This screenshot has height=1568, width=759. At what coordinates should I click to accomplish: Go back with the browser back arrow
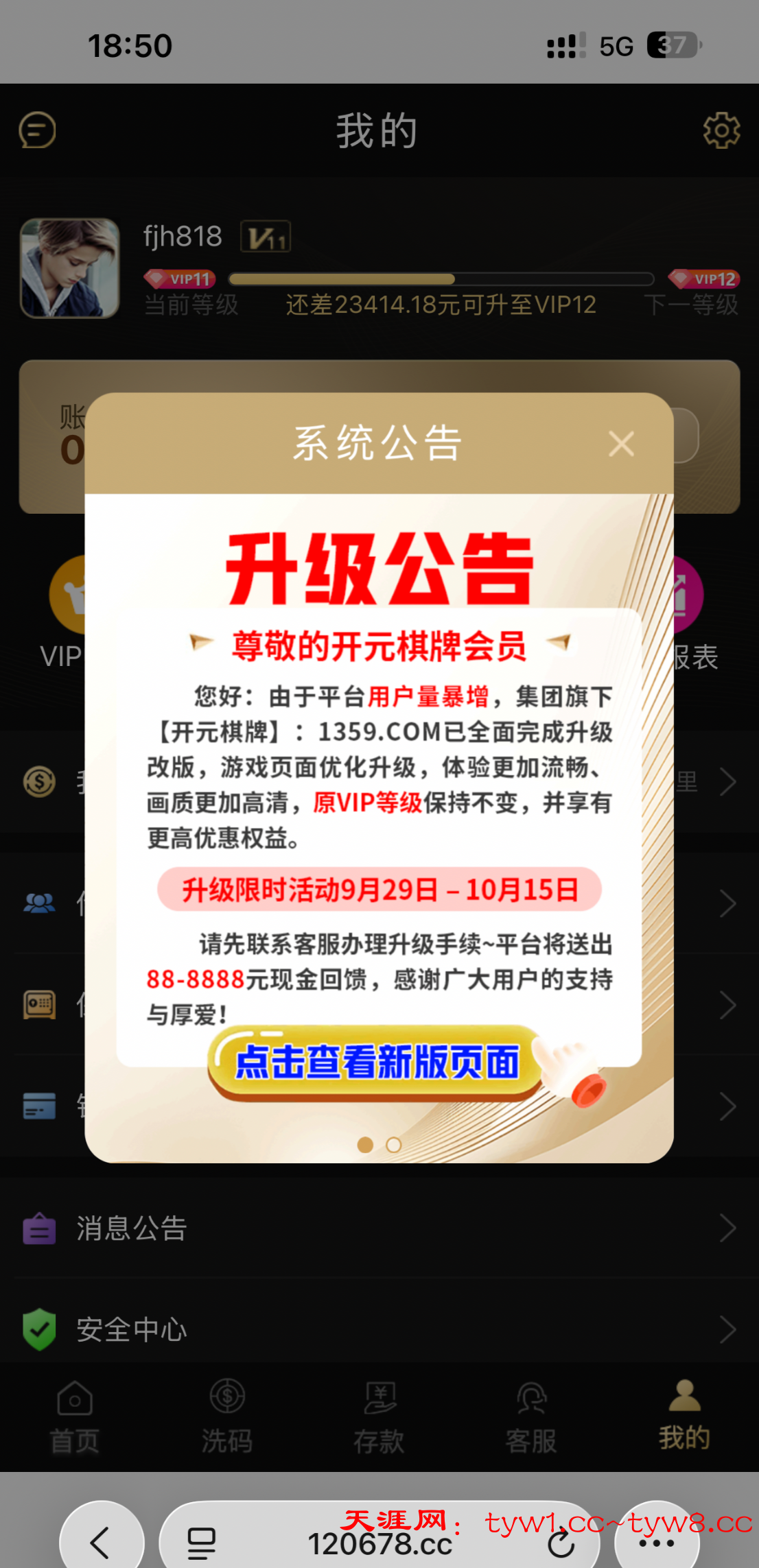coord(101,1543)
